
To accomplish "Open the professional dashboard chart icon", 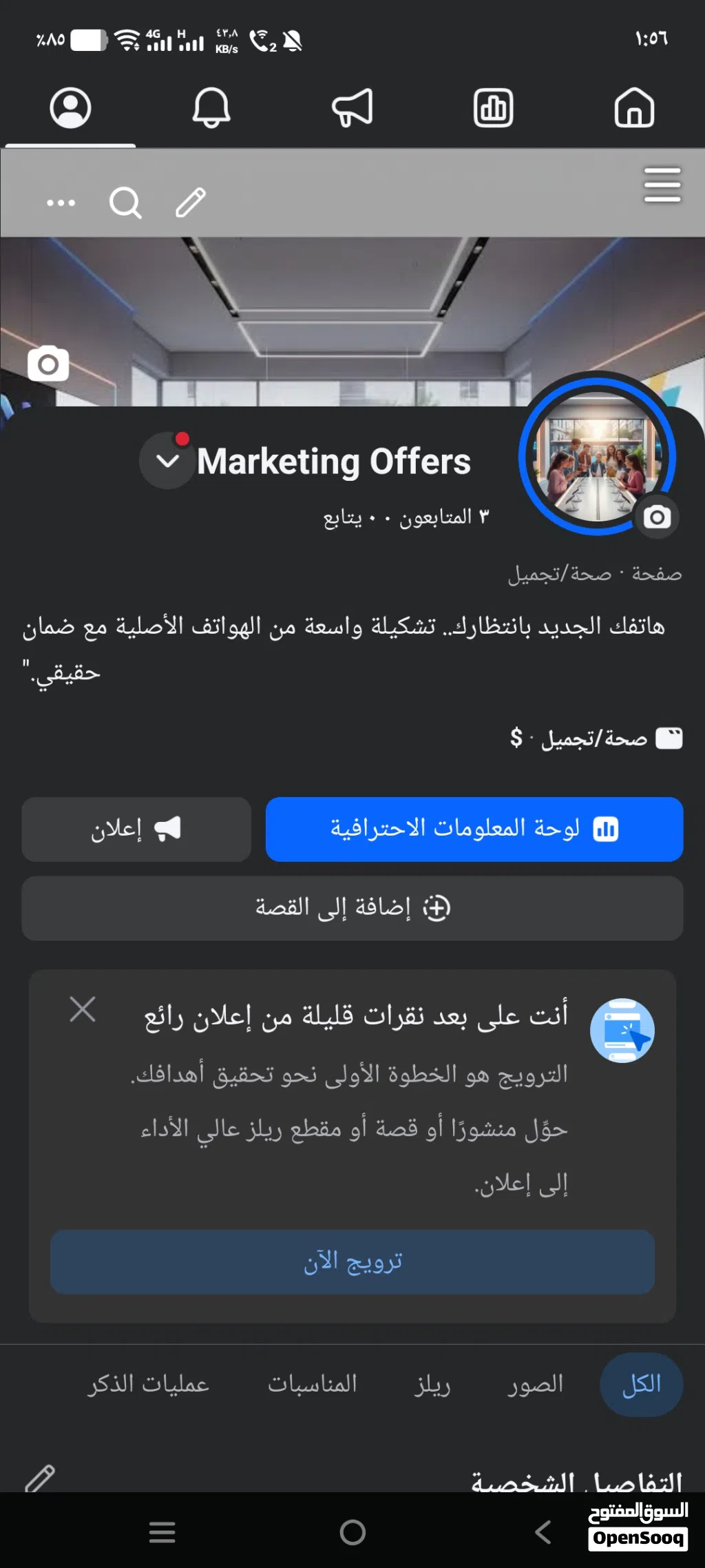I will pos(493,108).
